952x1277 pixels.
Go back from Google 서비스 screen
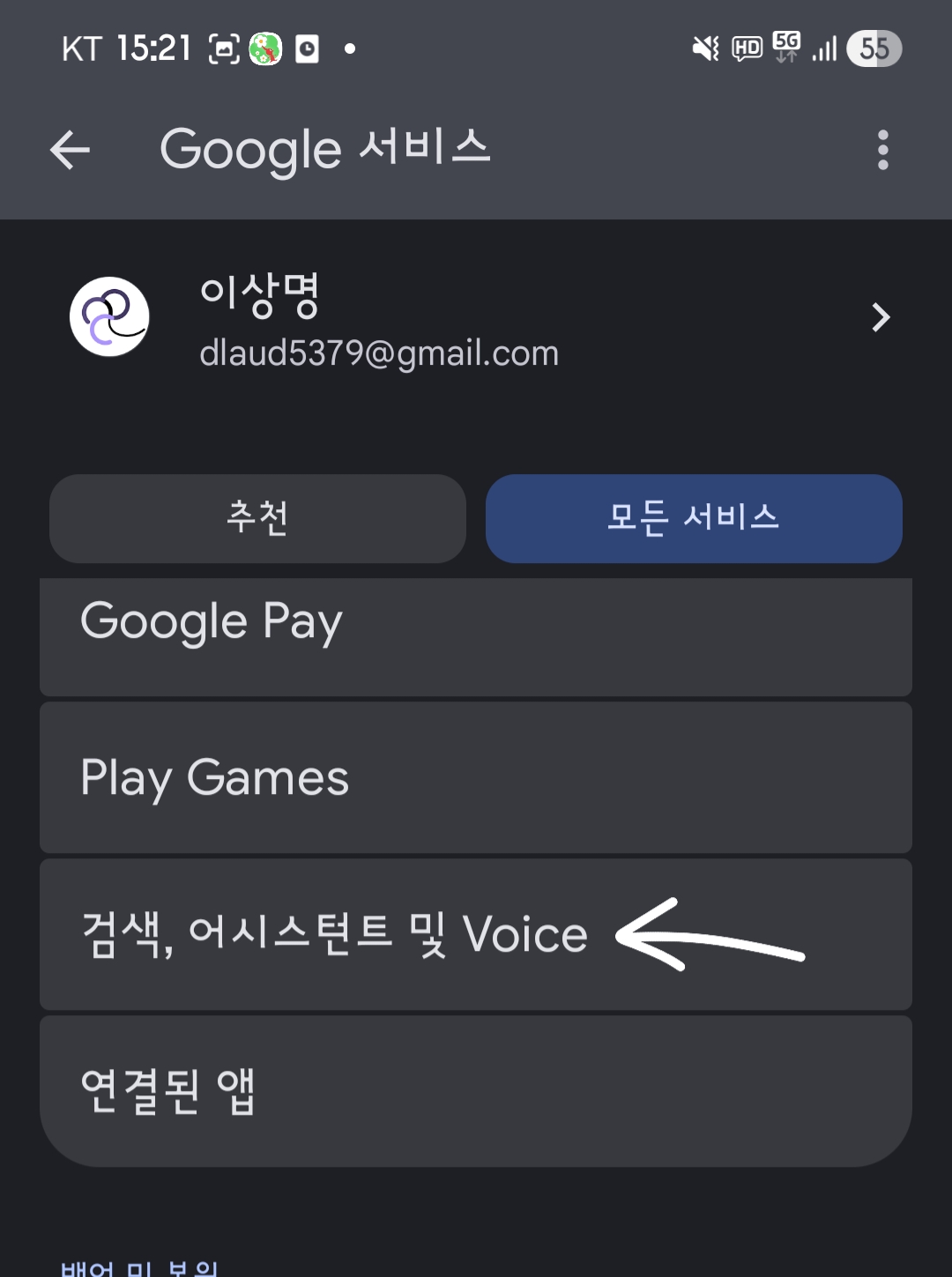[x=71, y=150]
